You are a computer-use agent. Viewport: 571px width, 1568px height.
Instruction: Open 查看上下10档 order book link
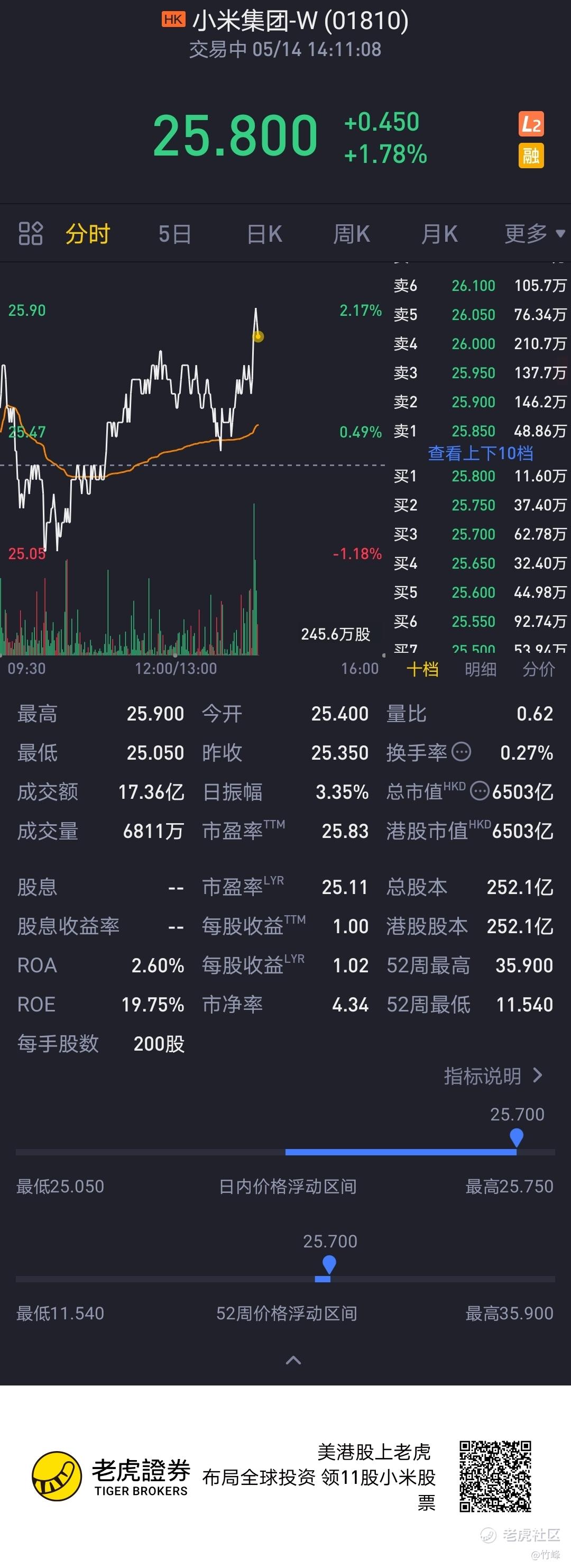(481, 453)
